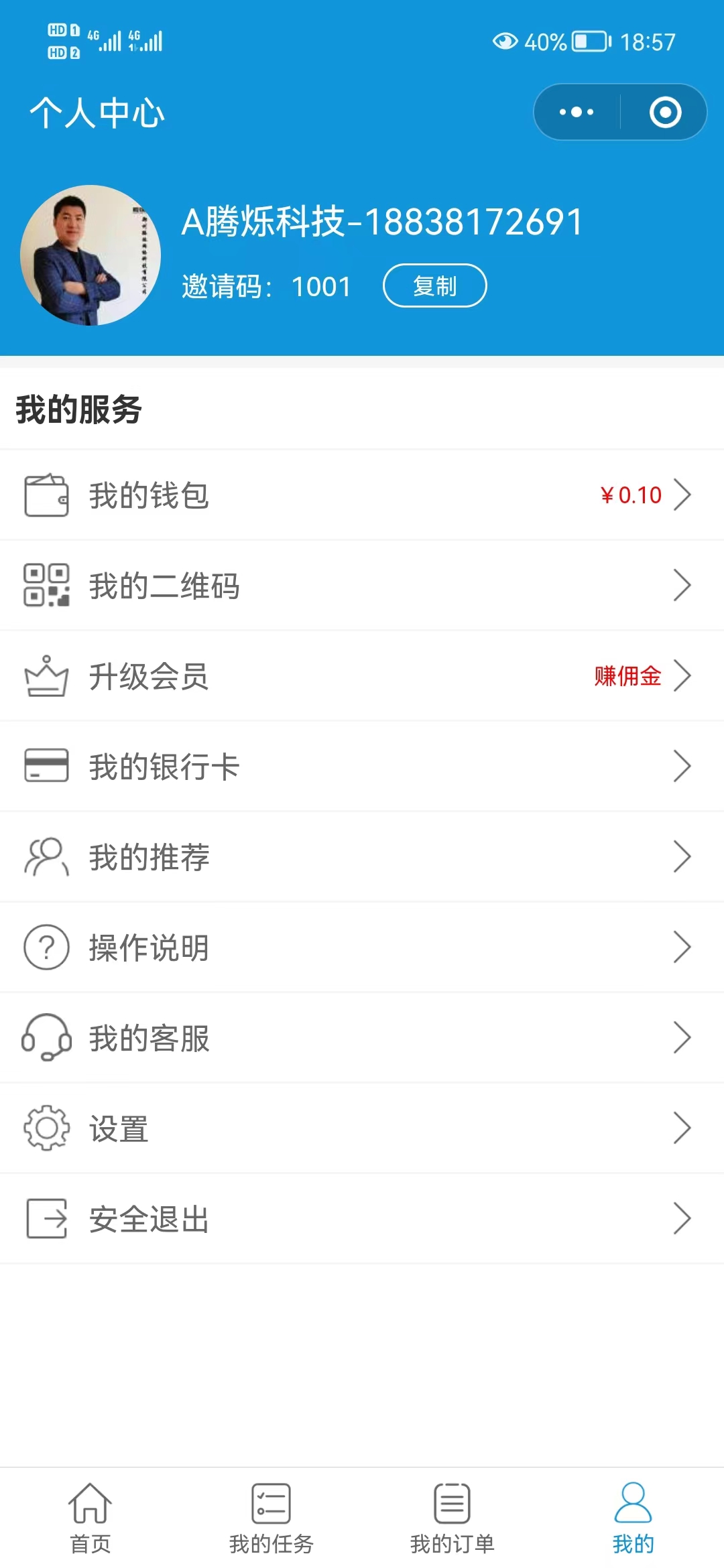Read 操作说明 instructions
Image resolution: width=724 pixels, height=1568 pixels.
coord(362,948)
